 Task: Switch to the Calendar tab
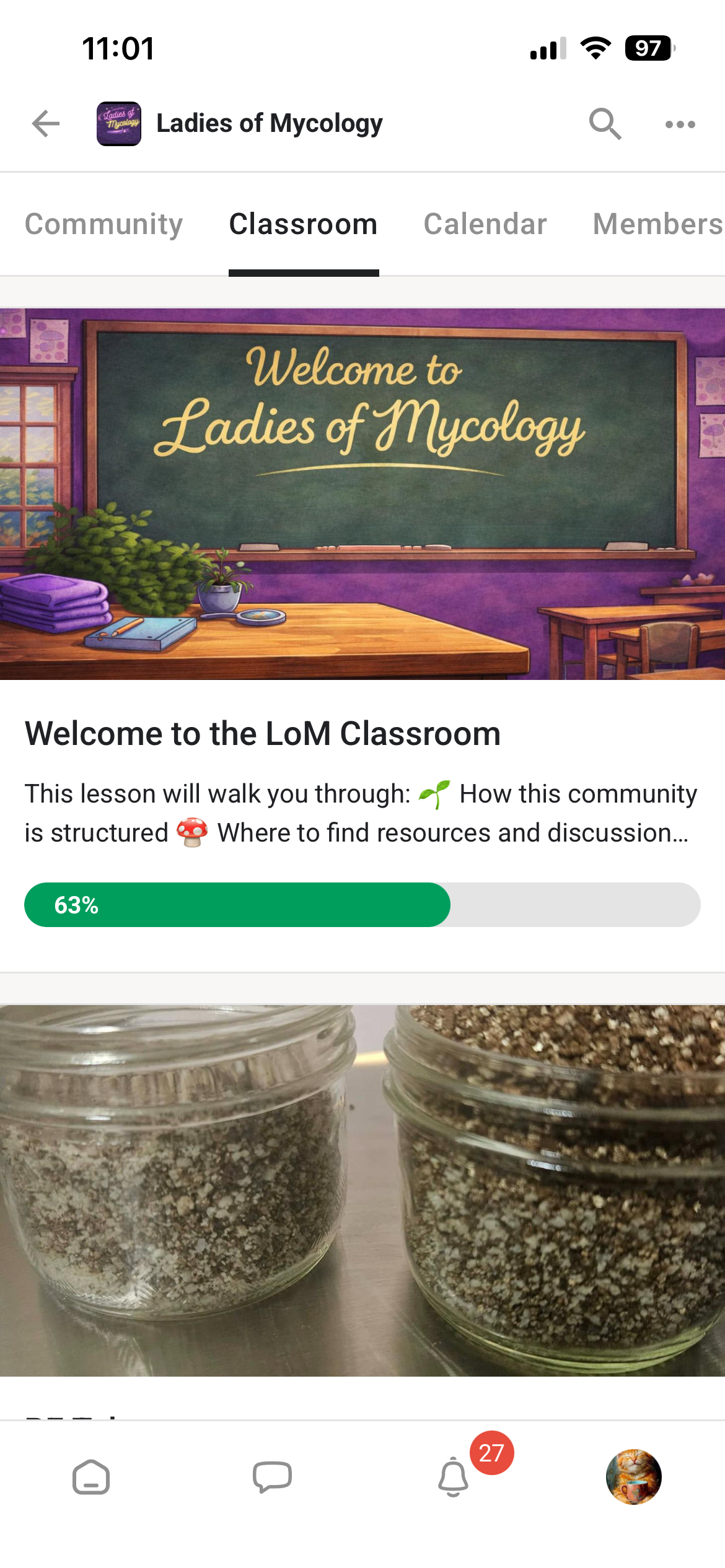[x=485, y=224]
